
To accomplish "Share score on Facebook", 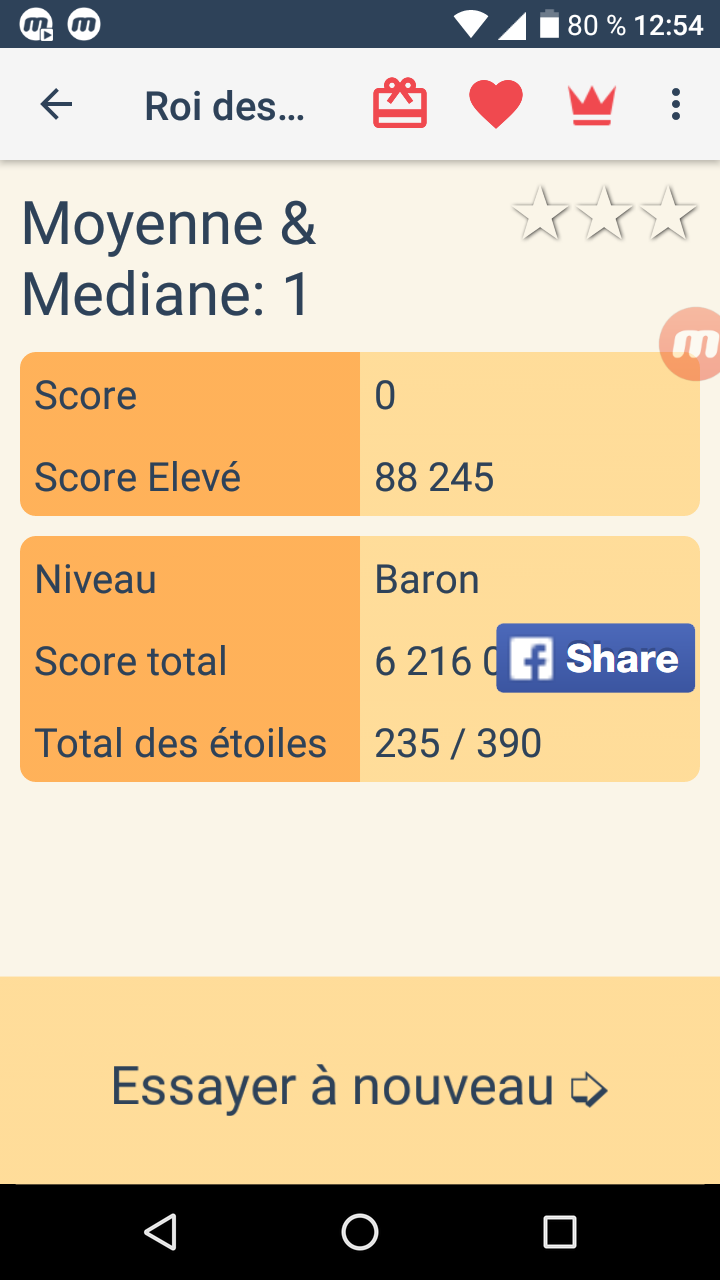I will tap(595, 658).
